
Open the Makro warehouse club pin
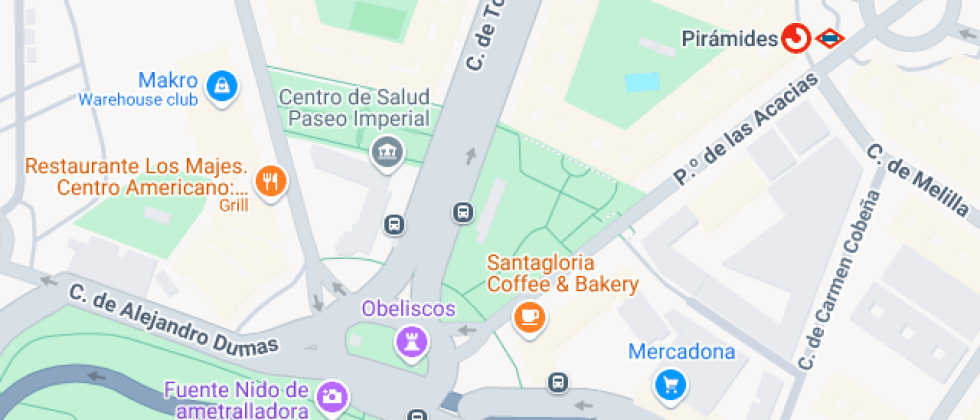pos(221,86)
